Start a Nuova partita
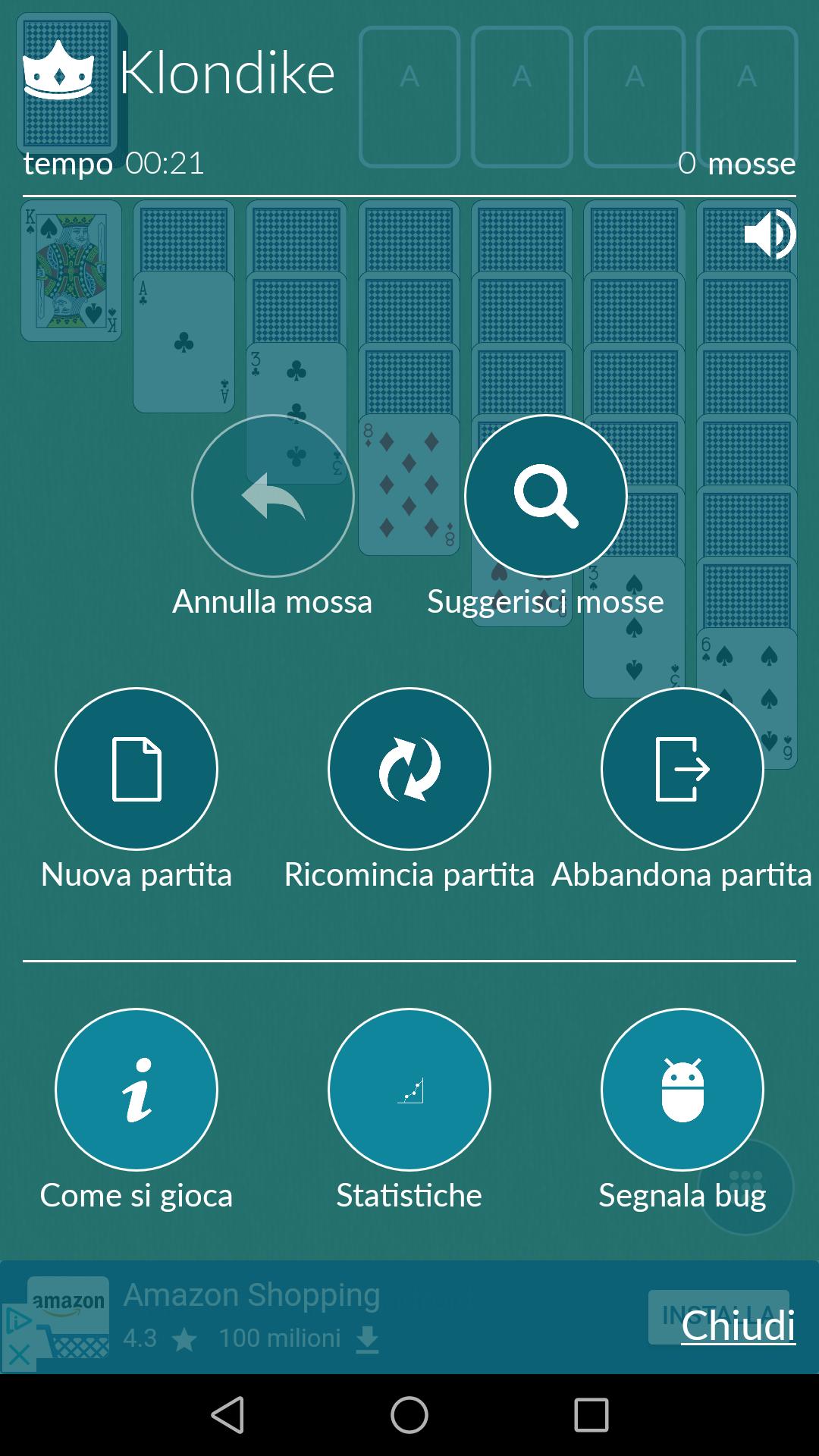 [x=136, y=769]
